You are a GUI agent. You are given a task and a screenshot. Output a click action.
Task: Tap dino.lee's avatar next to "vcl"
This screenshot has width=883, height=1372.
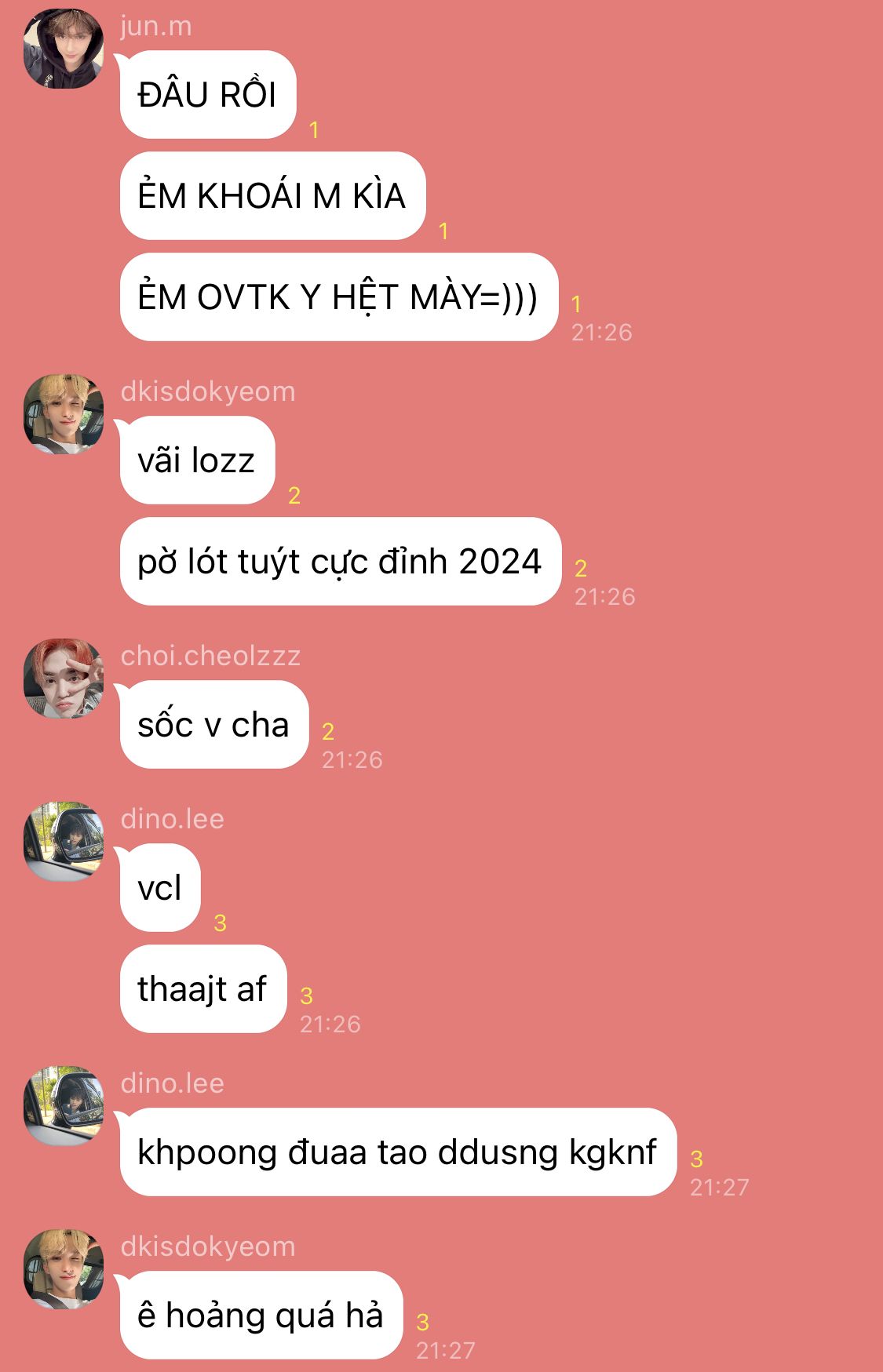tap(64, 842)
